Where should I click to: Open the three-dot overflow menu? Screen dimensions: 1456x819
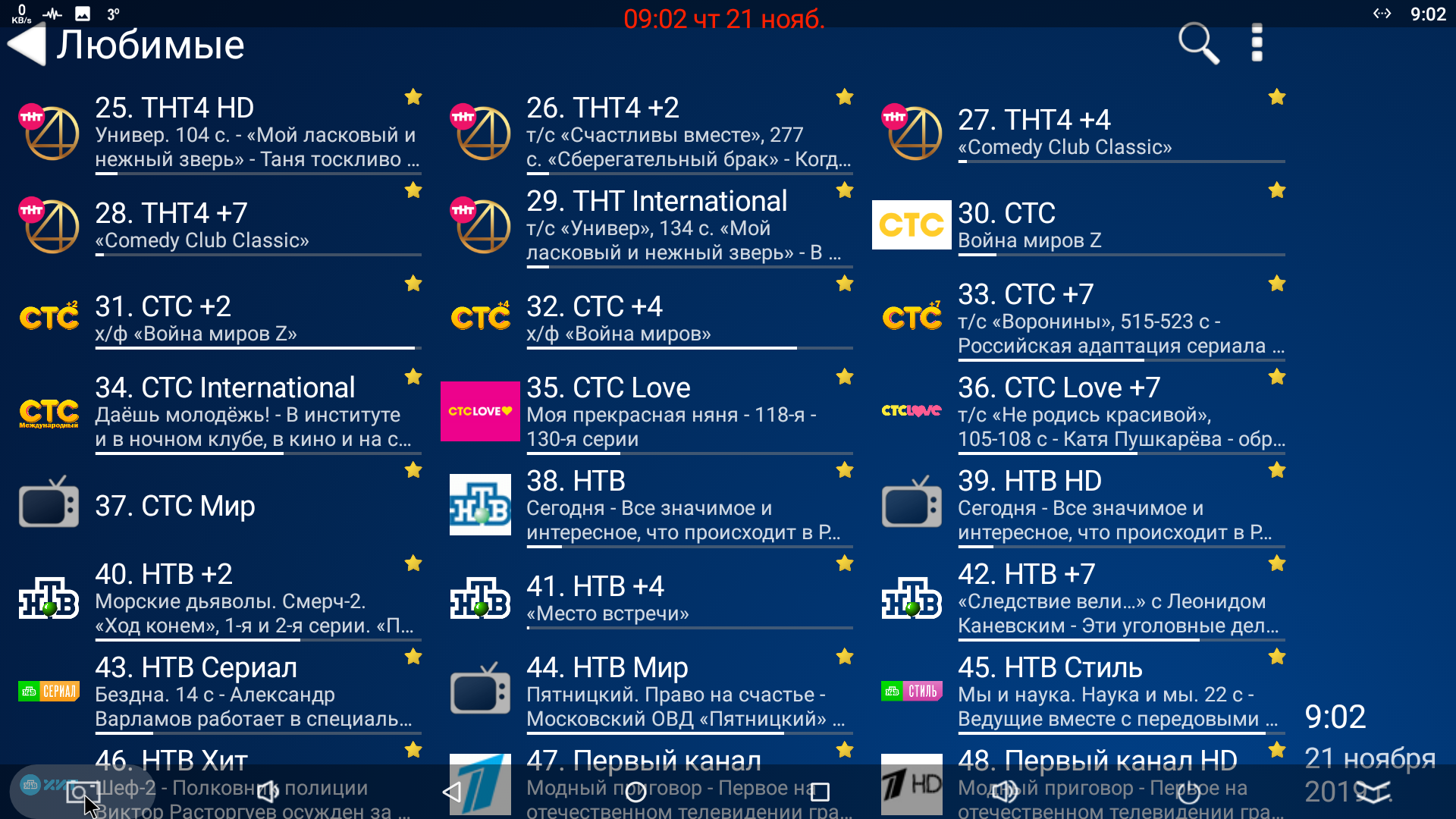1257,42
